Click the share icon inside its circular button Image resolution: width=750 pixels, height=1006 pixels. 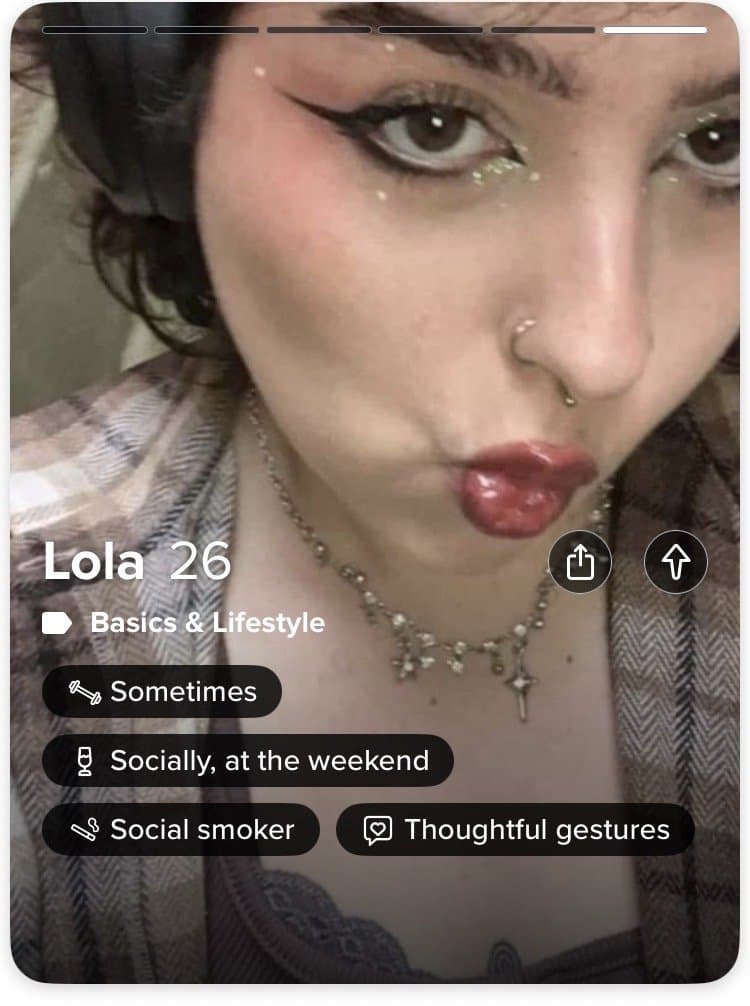581,562
